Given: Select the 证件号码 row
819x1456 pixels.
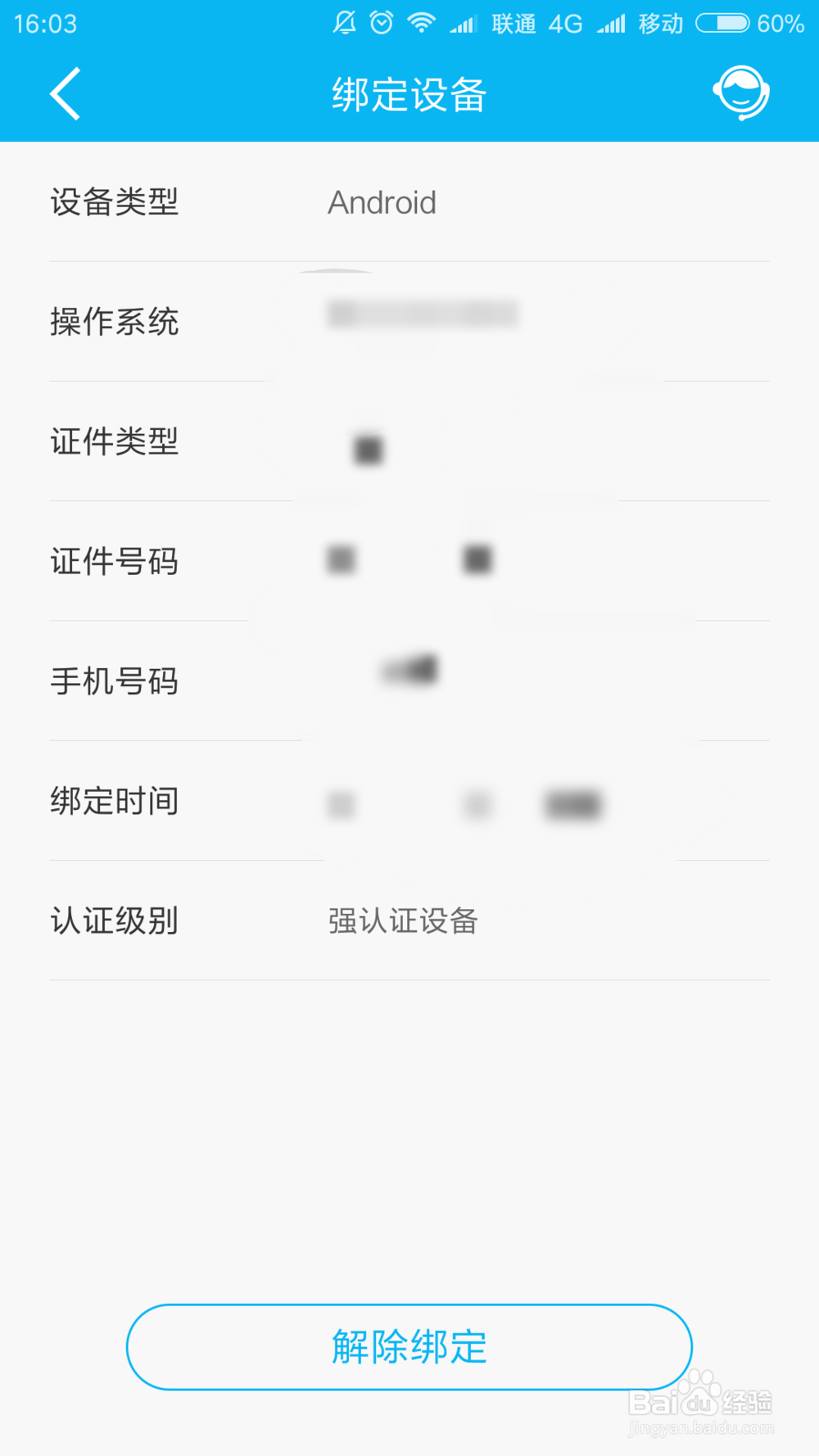Looking at the screenshot, I should tap(409, 562).
